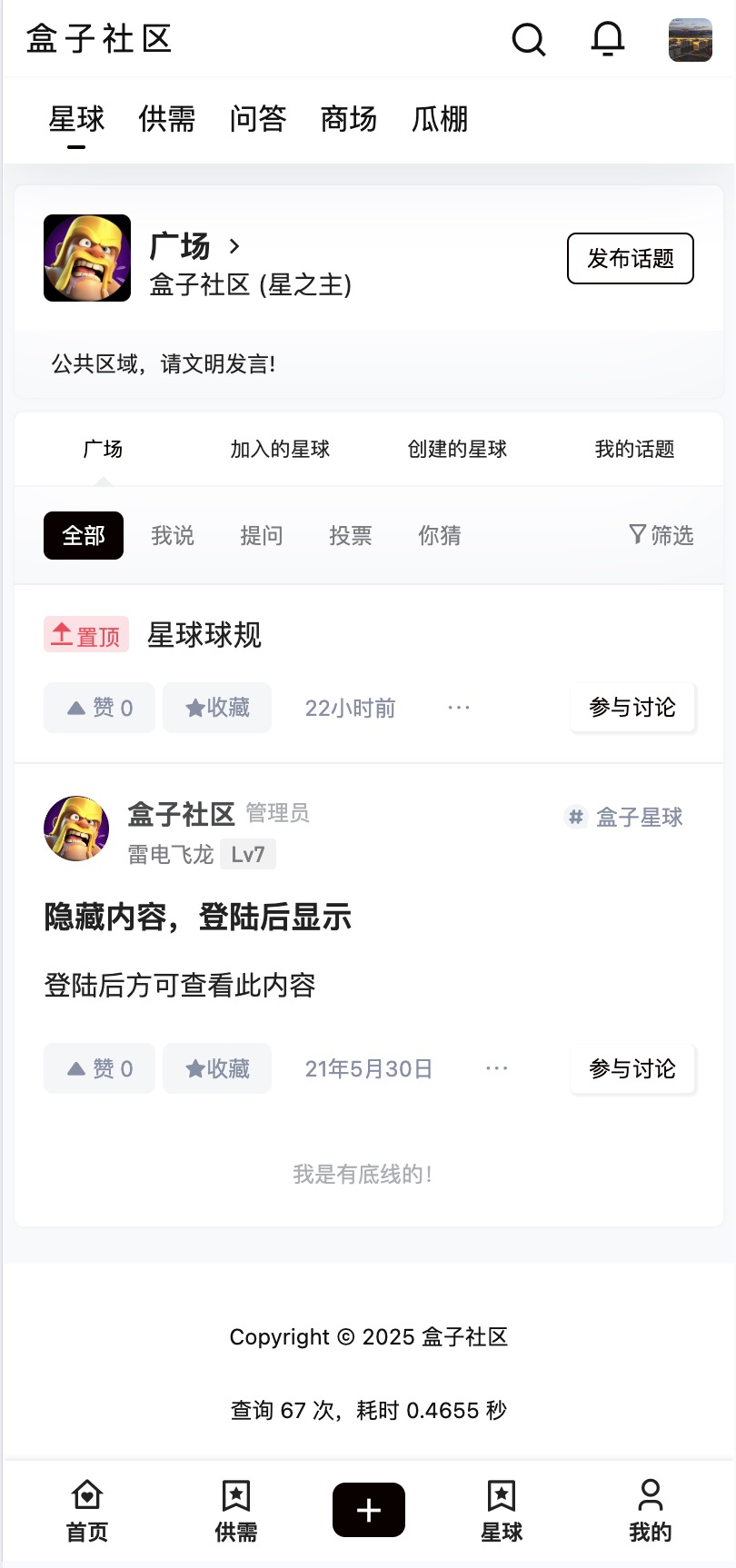Open the 筛选 filter icon

660,535
